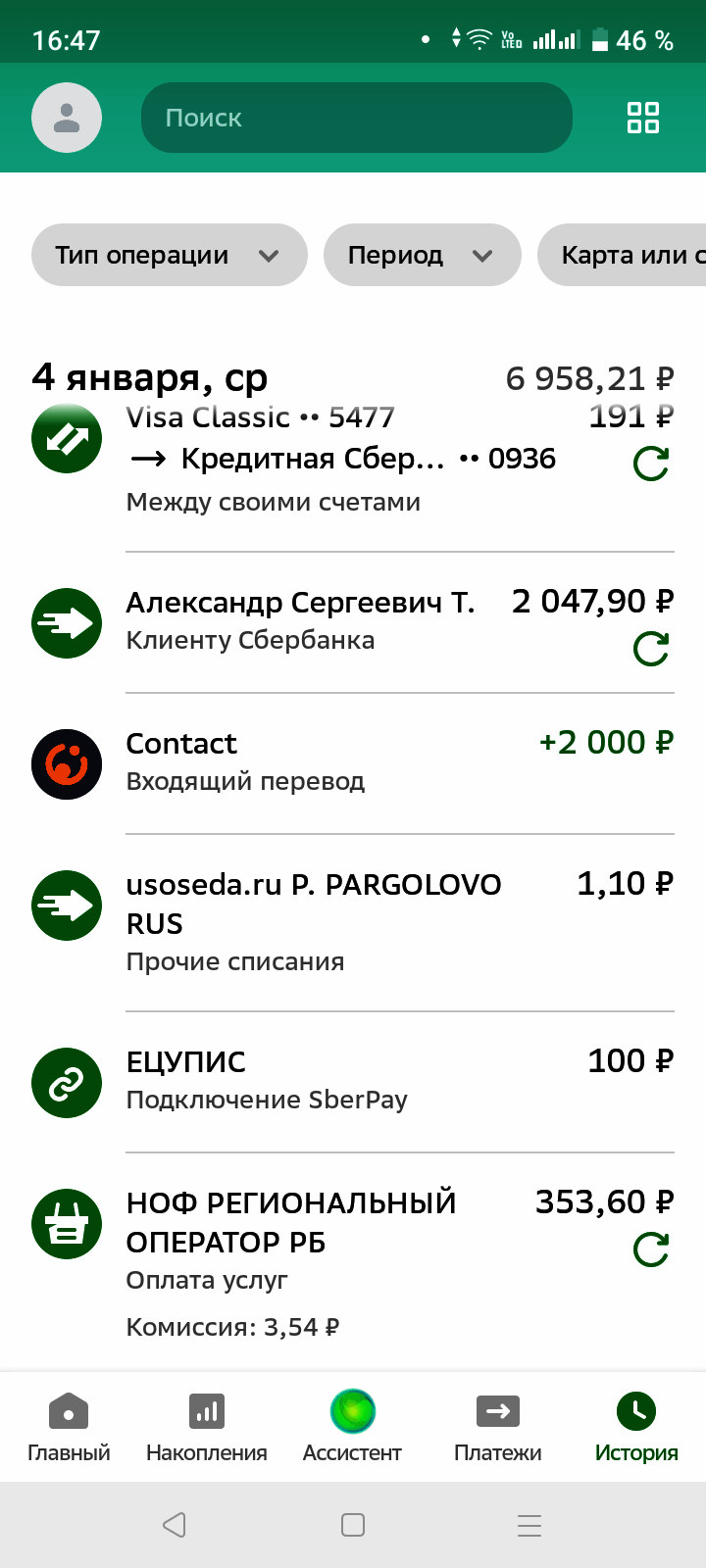Open the Contact incoming transfer

[x=353, y=763]
